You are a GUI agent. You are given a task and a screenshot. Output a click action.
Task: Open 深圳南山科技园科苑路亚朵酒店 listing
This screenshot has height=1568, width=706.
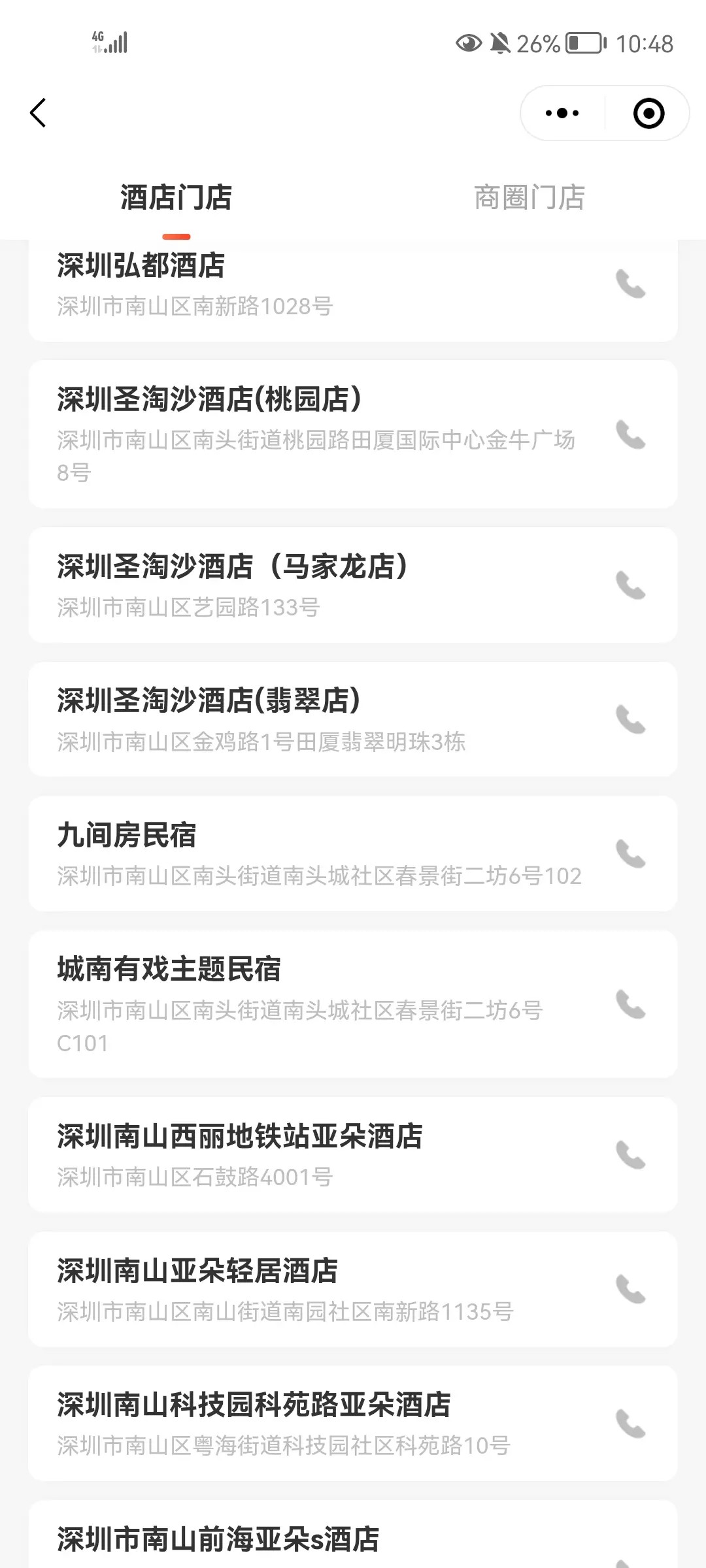point(314,1423)
